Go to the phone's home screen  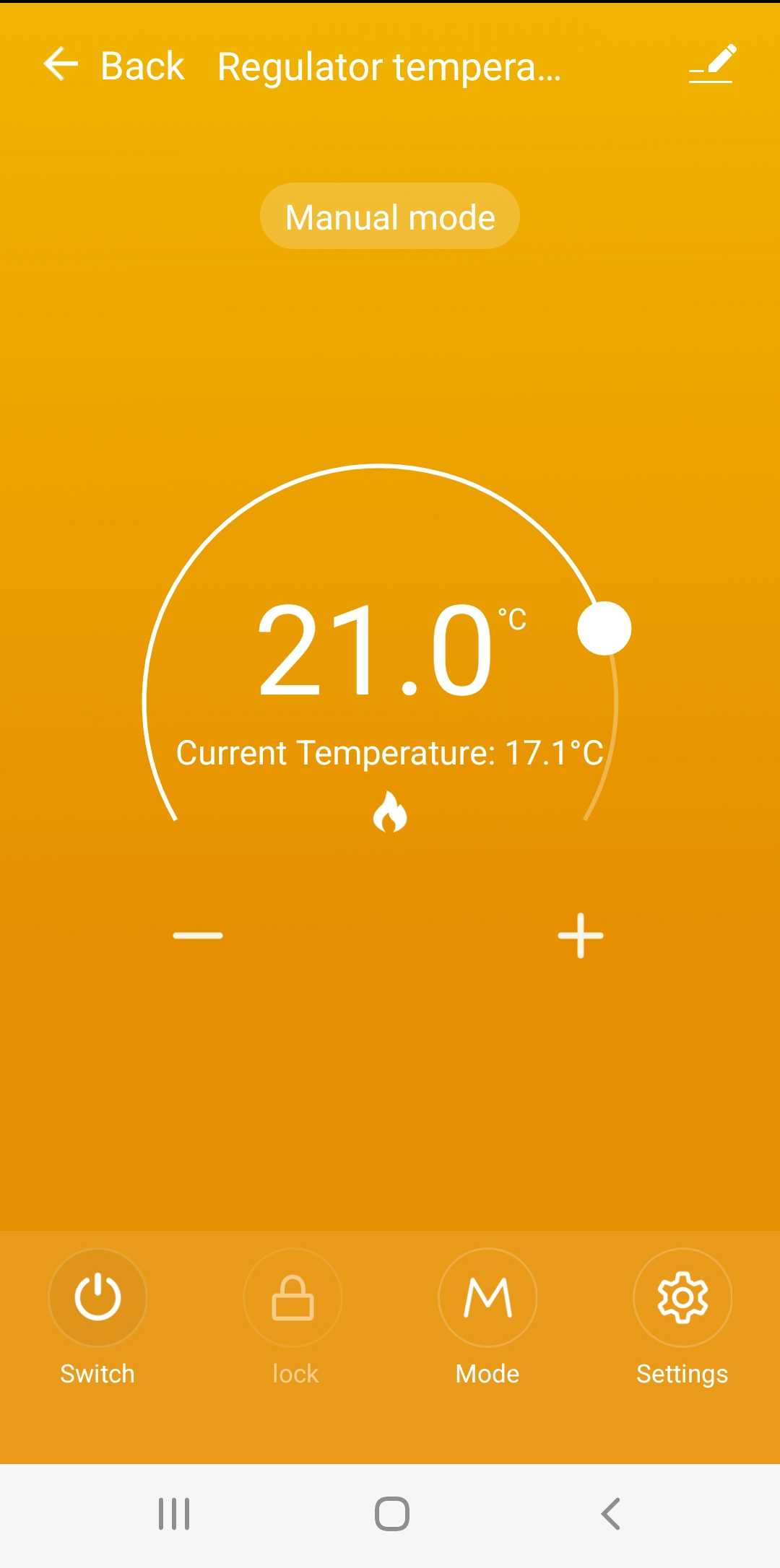pos(391,1514)
